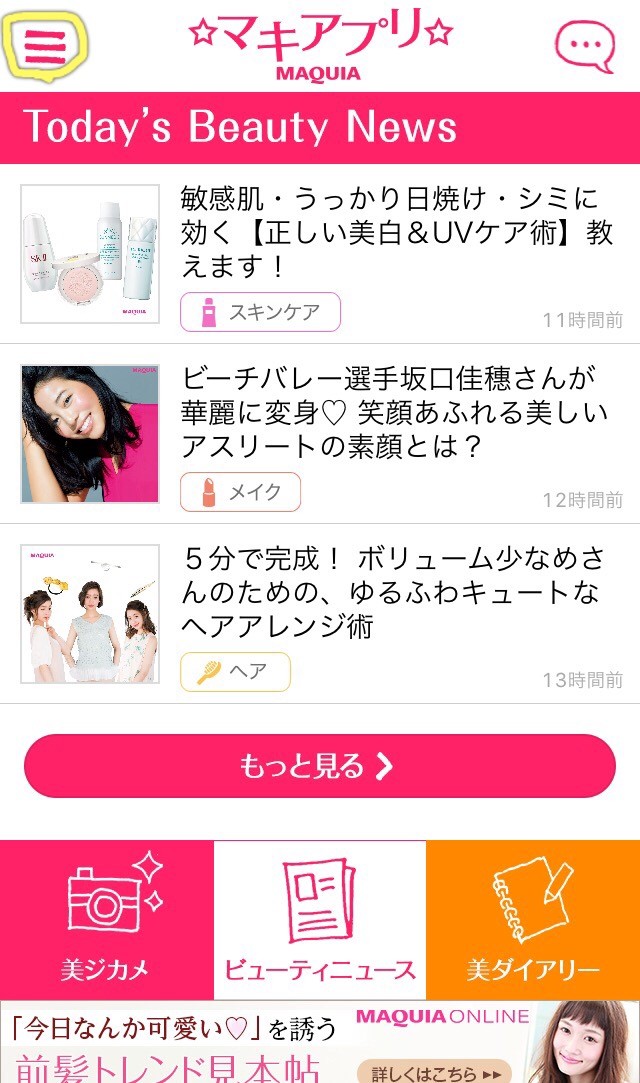Open the speech bubble messages icon
This screenshot has width=640, height=1083.
pos(584,46)
